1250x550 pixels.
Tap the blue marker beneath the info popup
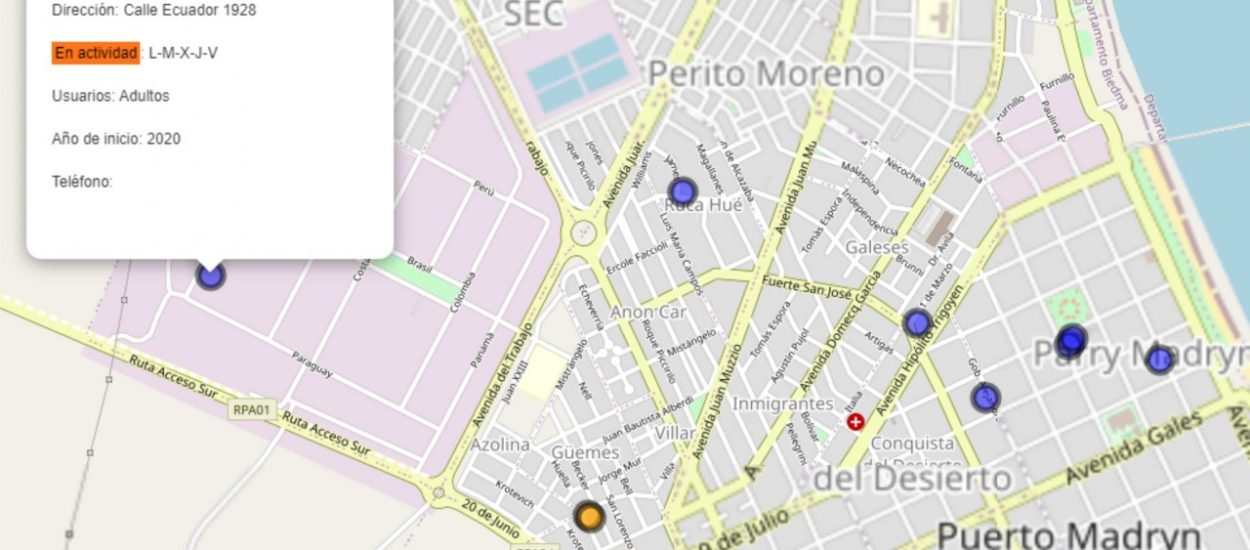click(x=210, y=275)
